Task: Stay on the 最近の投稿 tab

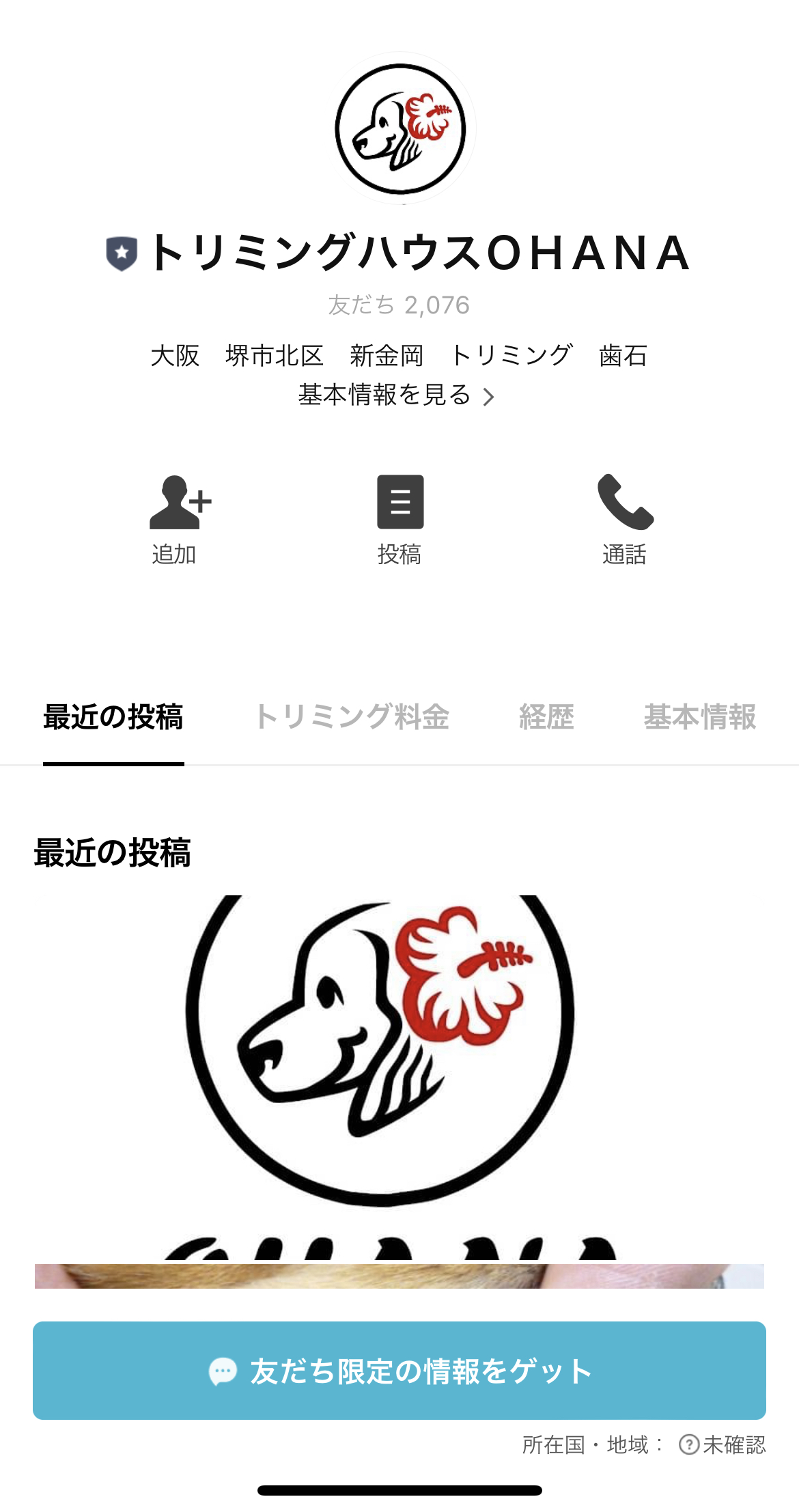Action: coord(113,718)
